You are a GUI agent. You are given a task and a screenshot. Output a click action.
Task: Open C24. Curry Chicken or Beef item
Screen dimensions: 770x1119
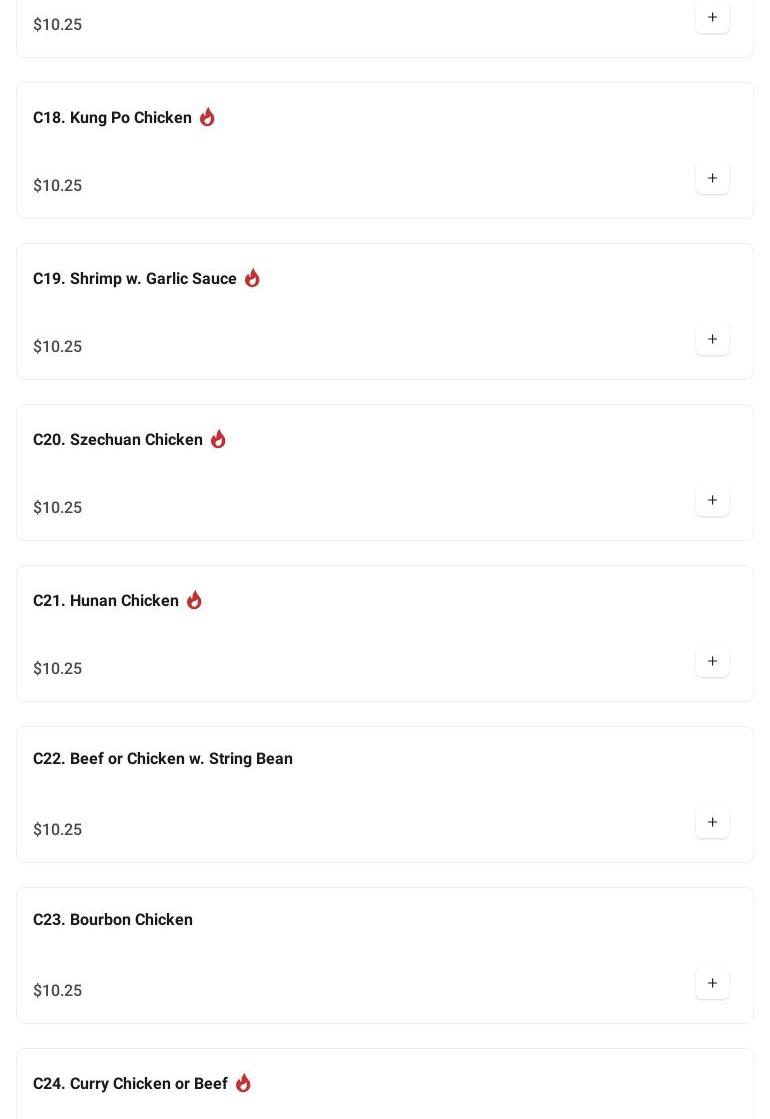click(130, 1084)
